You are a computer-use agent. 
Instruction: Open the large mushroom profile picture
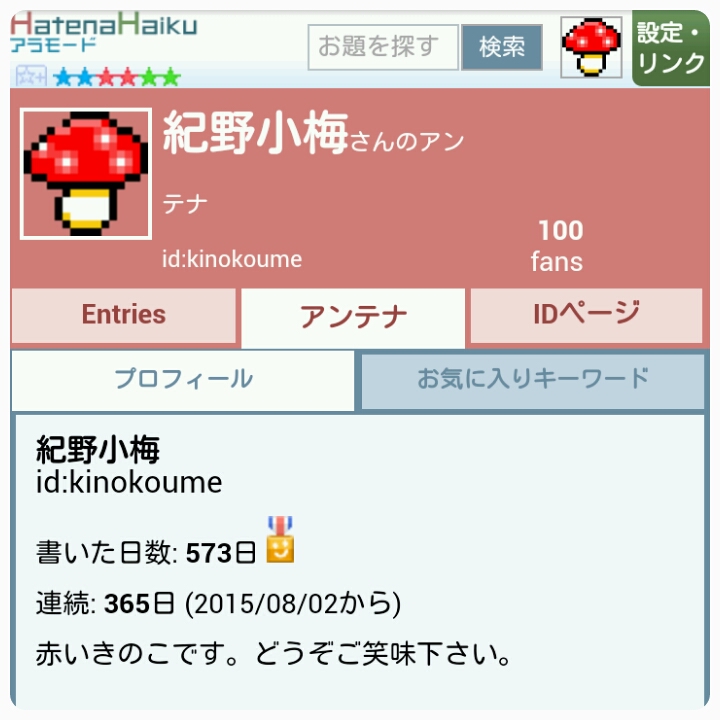[x=86, y=173]
